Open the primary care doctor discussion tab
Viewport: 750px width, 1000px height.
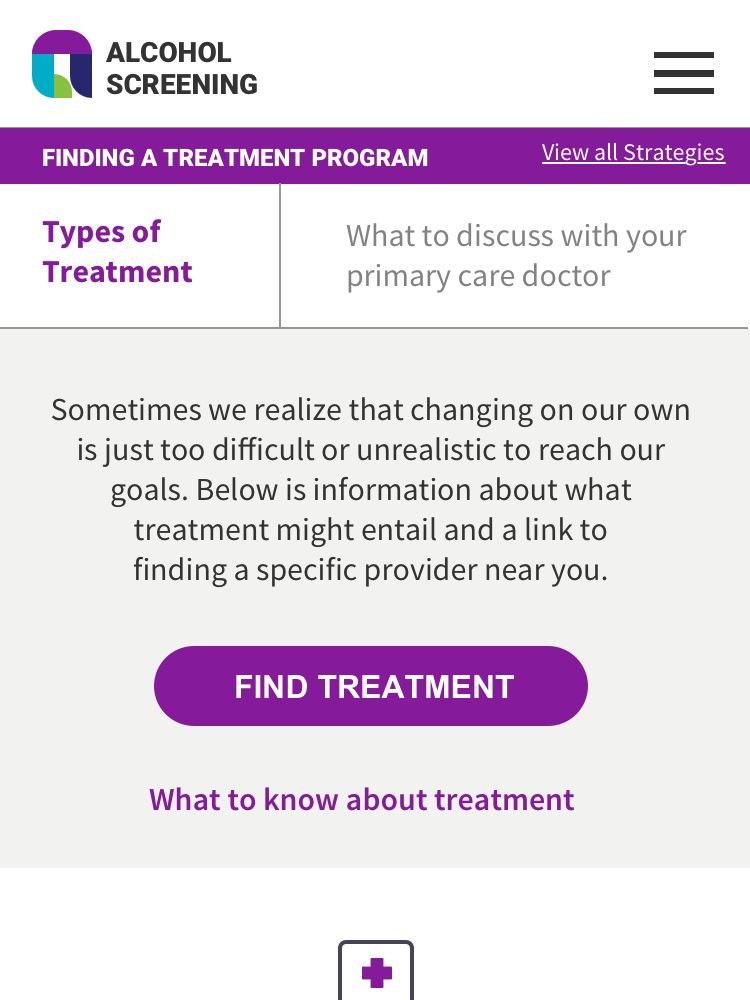(x=516, y=255)
